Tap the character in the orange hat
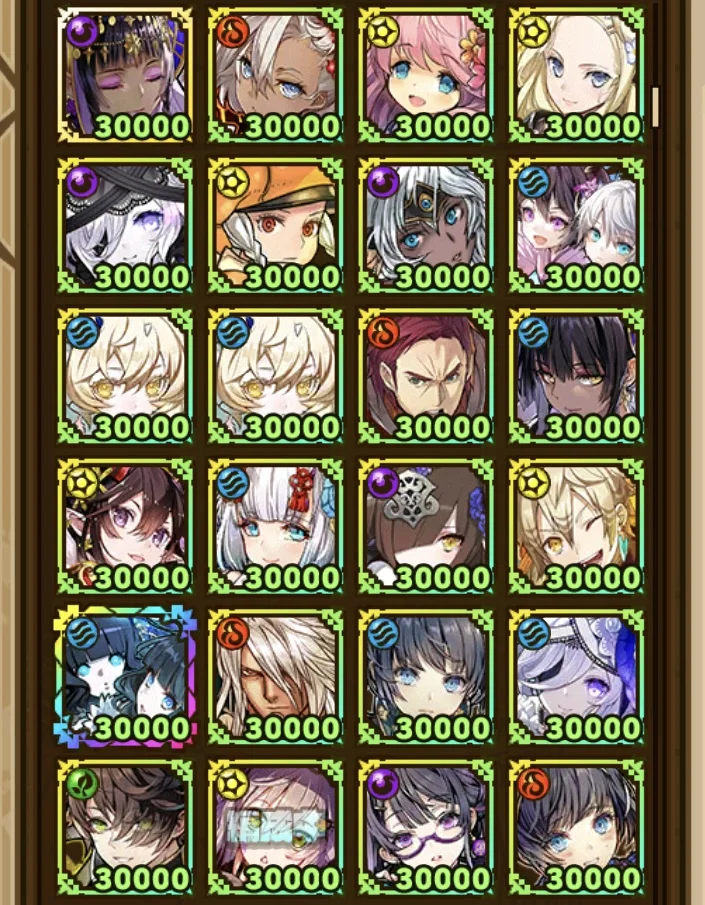 276,226
